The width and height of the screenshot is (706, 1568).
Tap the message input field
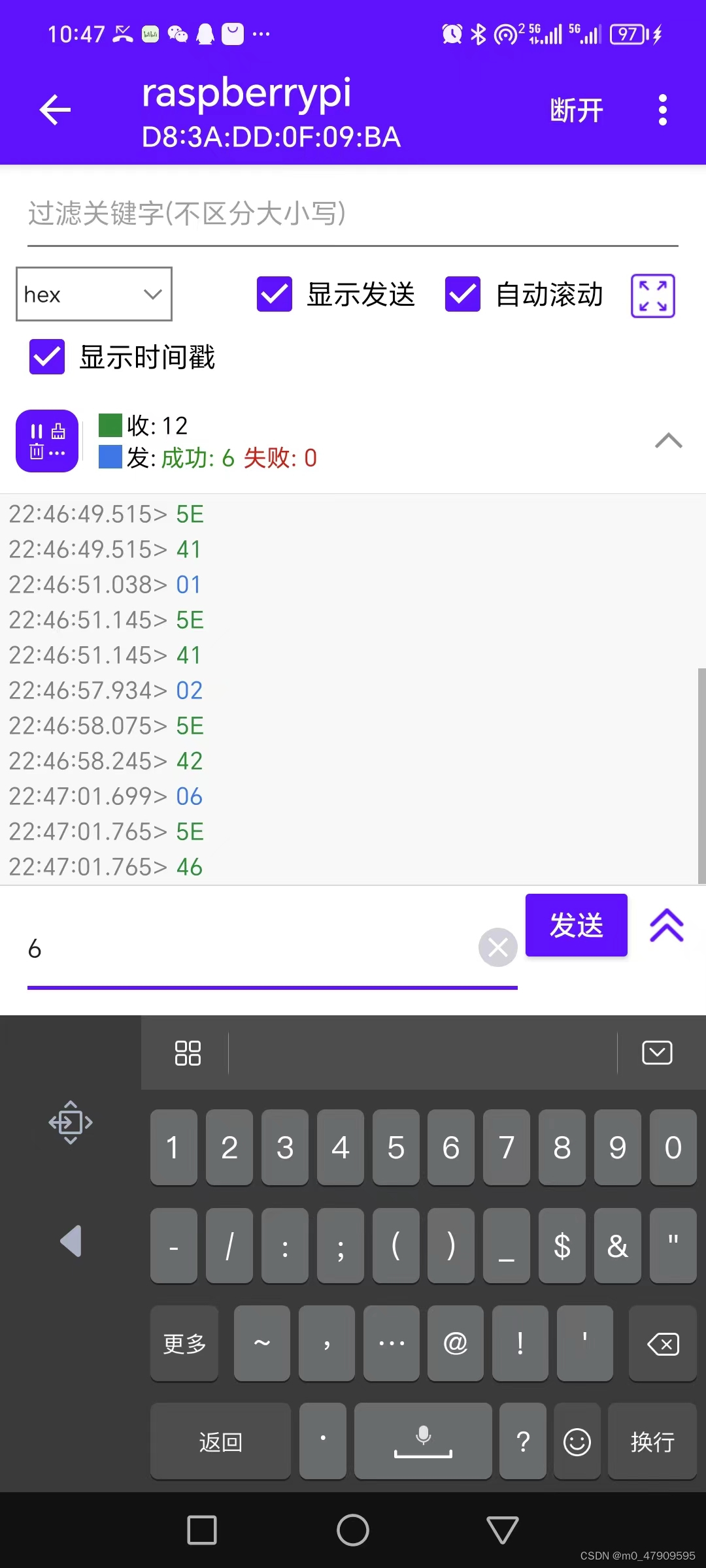tap(248, 949)
